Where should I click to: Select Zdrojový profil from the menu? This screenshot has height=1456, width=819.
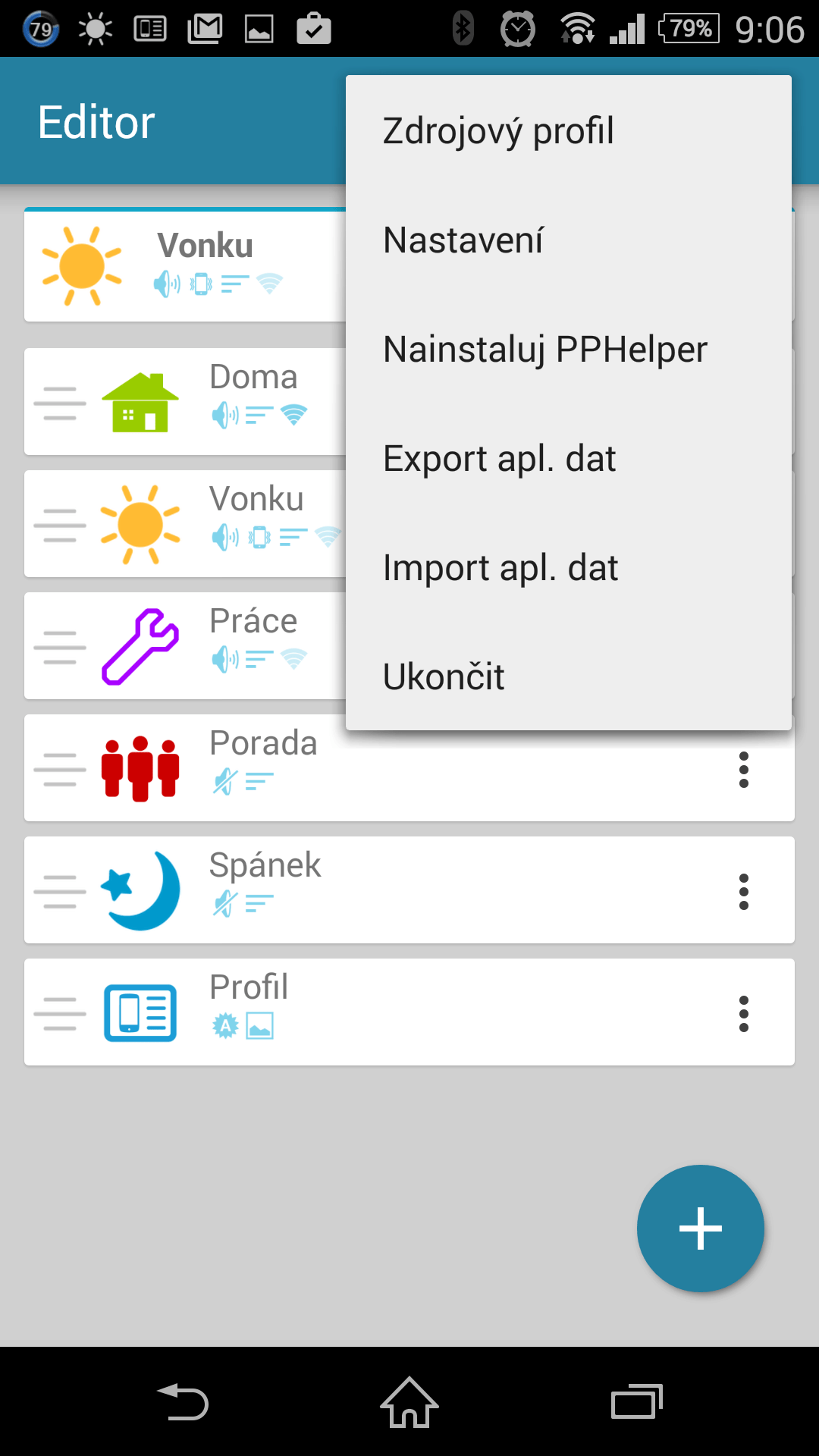pos(569,130)
